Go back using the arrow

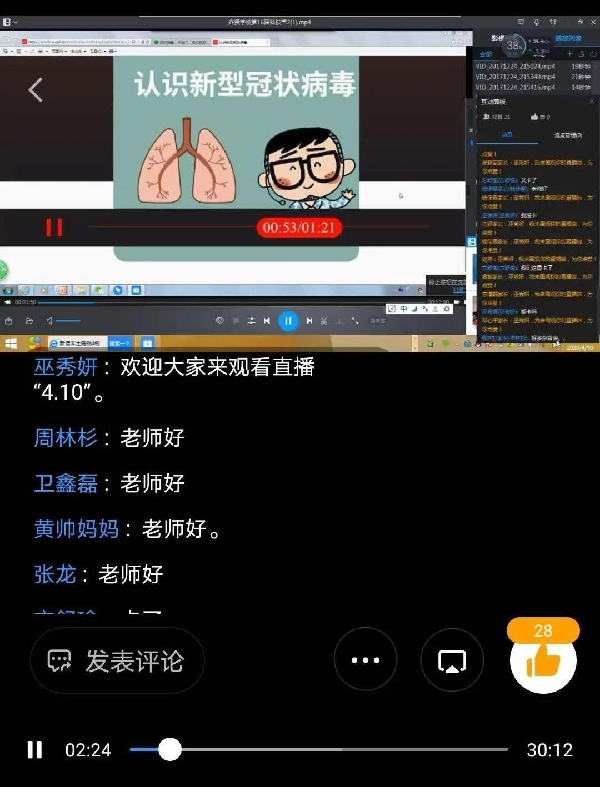coord(36,90)
